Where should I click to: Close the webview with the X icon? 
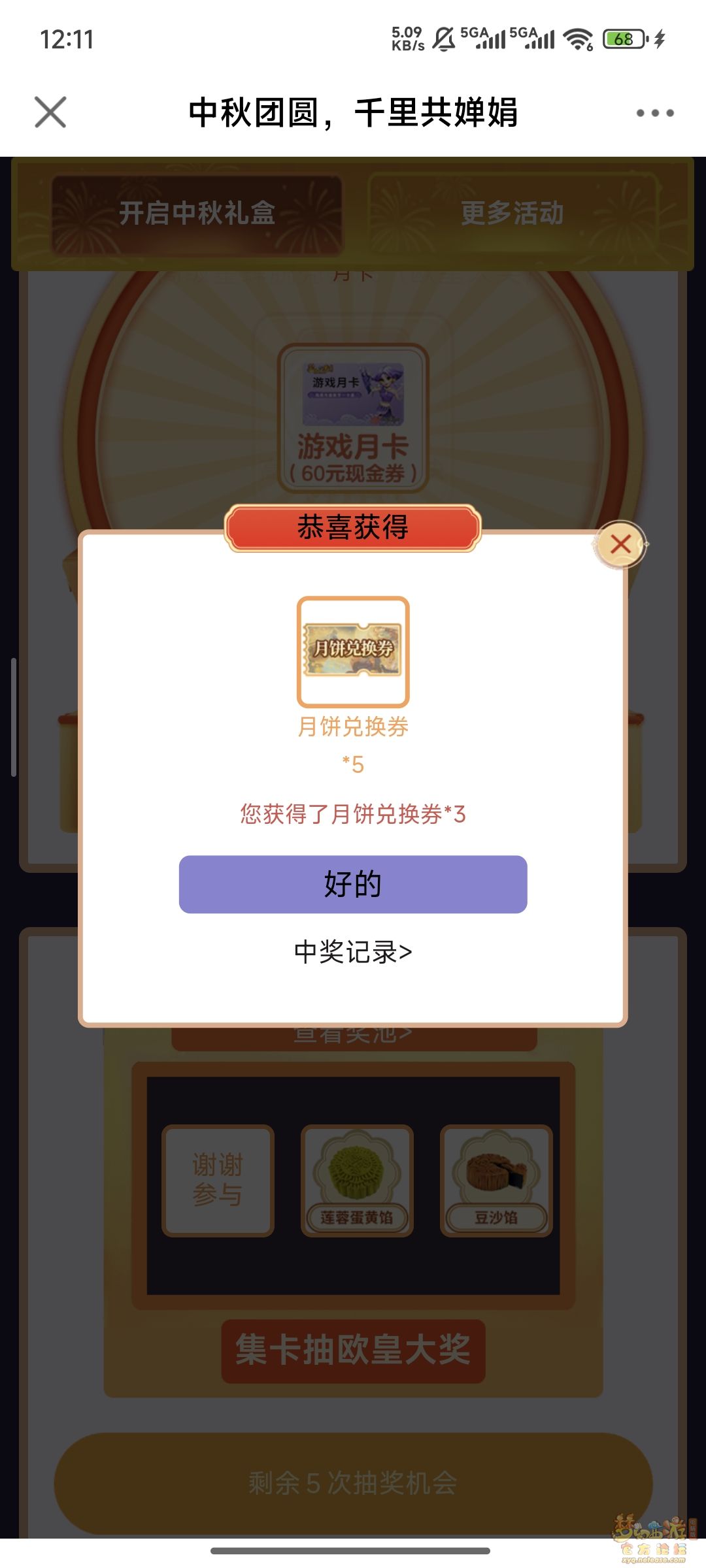[50, 112]
